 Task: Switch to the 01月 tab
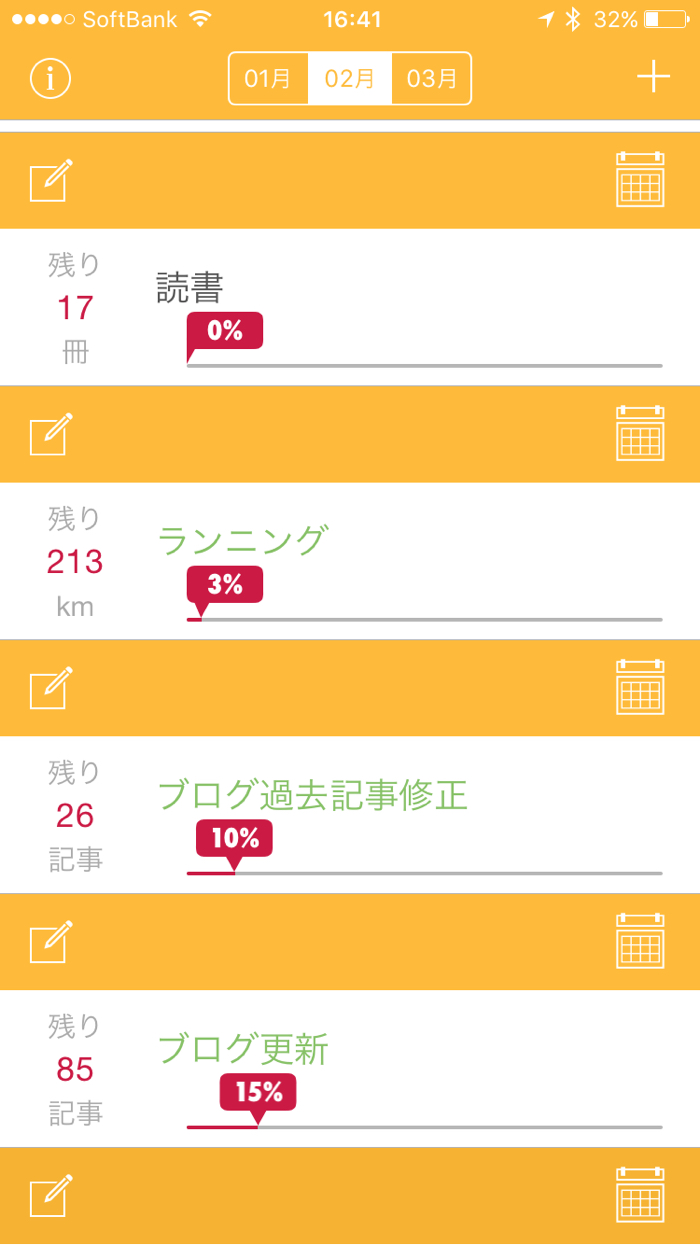pos(268,78)
